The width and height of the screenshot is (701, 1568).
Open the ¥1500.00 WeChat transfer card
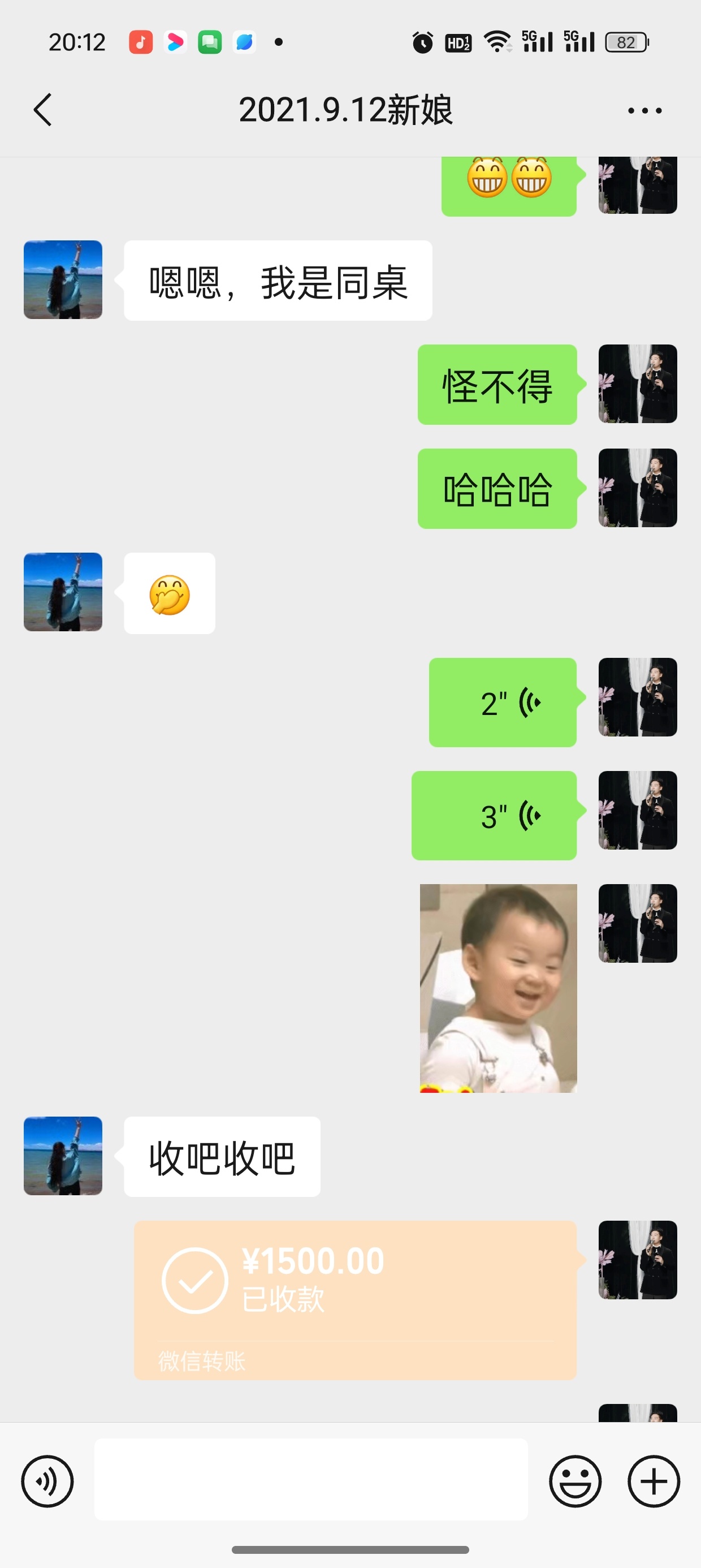pyautogui.click(x=356, y=1299)
